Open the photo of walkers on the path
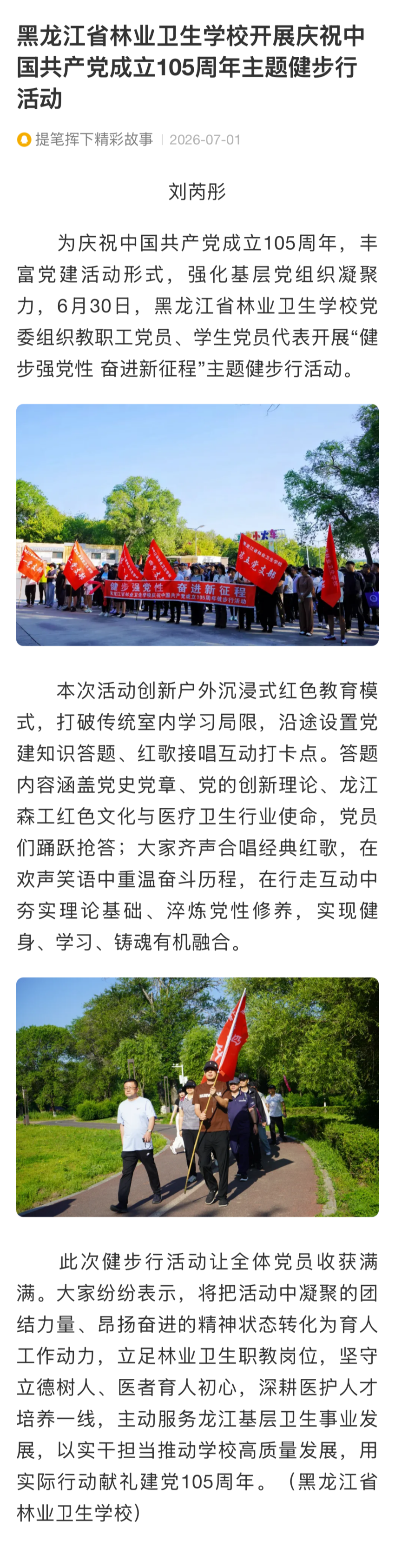This screenshot has height=1568, width=395. coord(197,1096)
